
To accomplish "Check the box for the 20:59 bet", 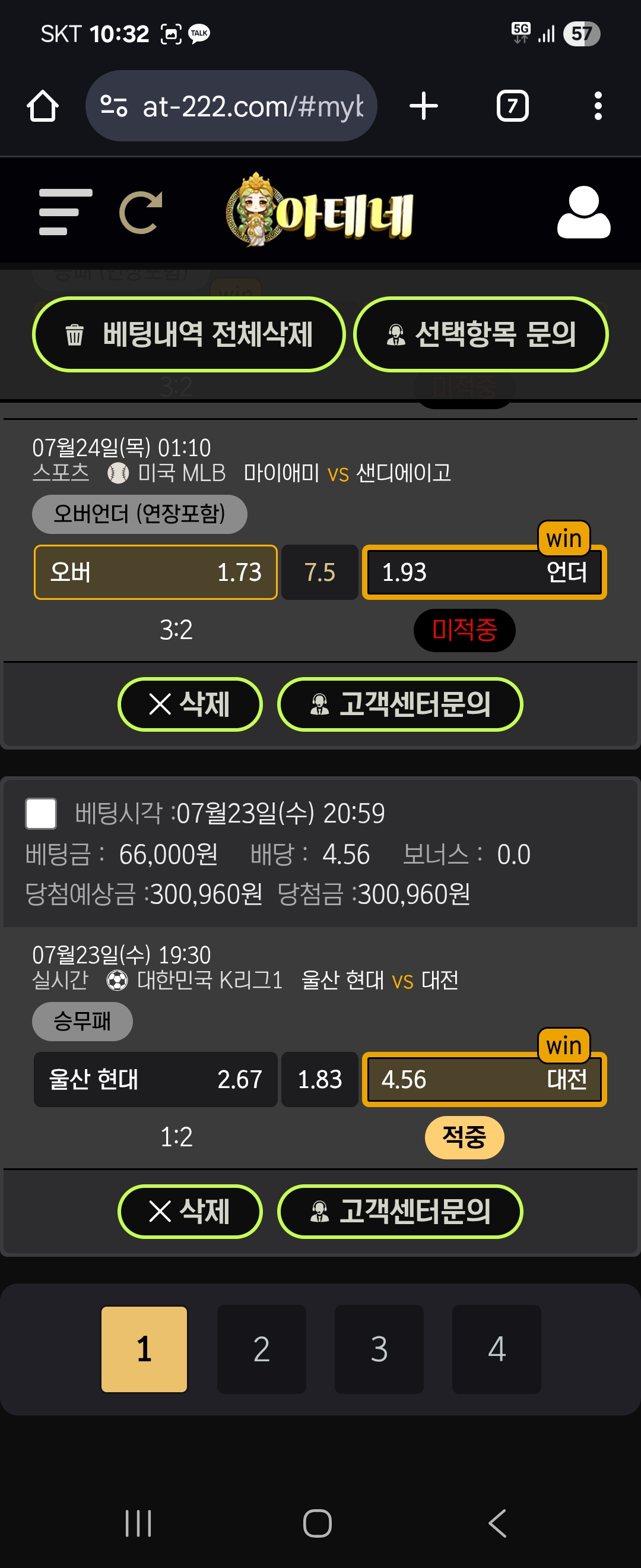I will click(x=41, y=814).
